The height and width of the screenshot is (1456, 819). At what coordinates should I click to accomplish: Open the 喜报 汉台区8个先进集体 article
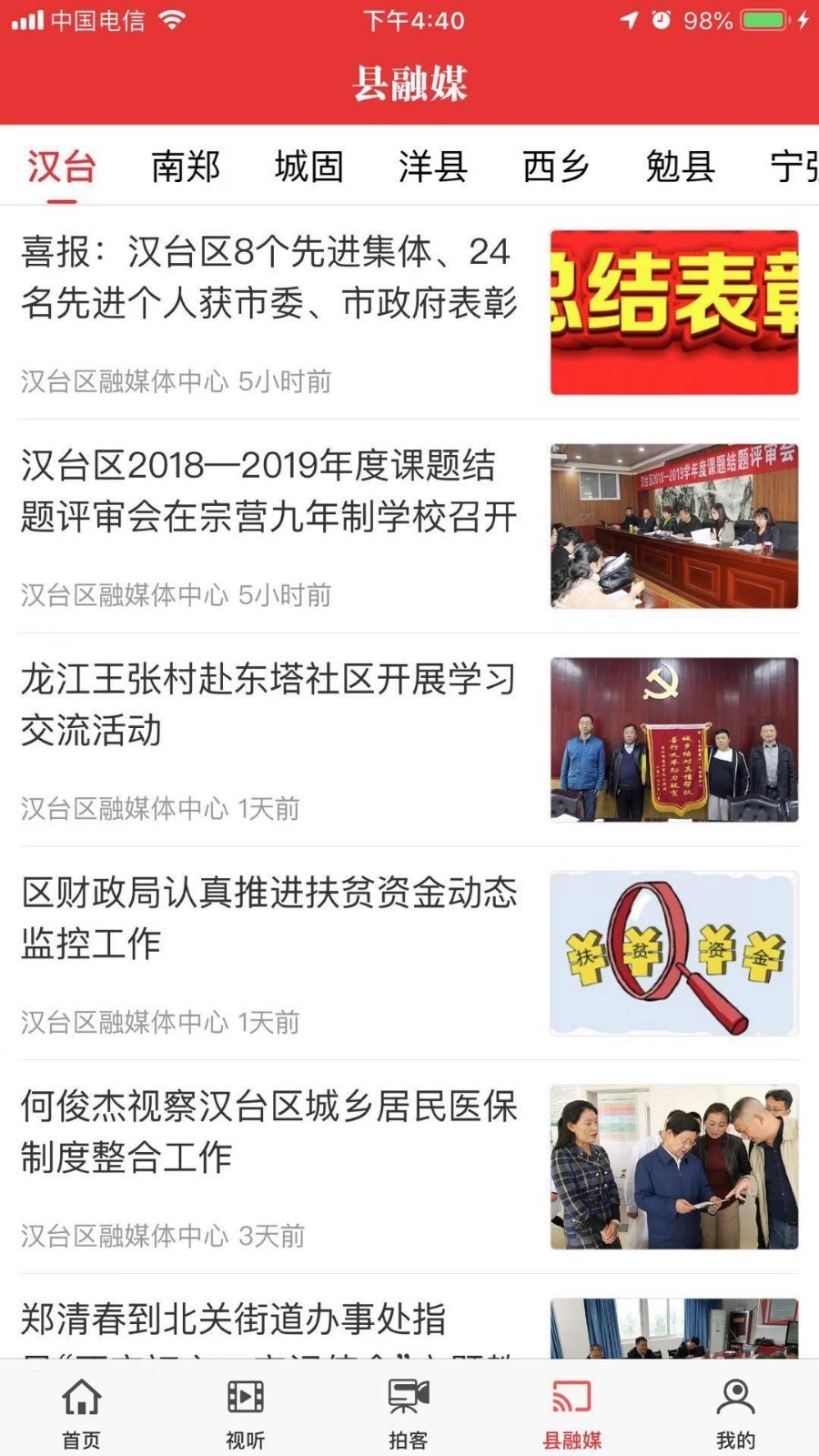pyautogui.click(x=269, y=278)
